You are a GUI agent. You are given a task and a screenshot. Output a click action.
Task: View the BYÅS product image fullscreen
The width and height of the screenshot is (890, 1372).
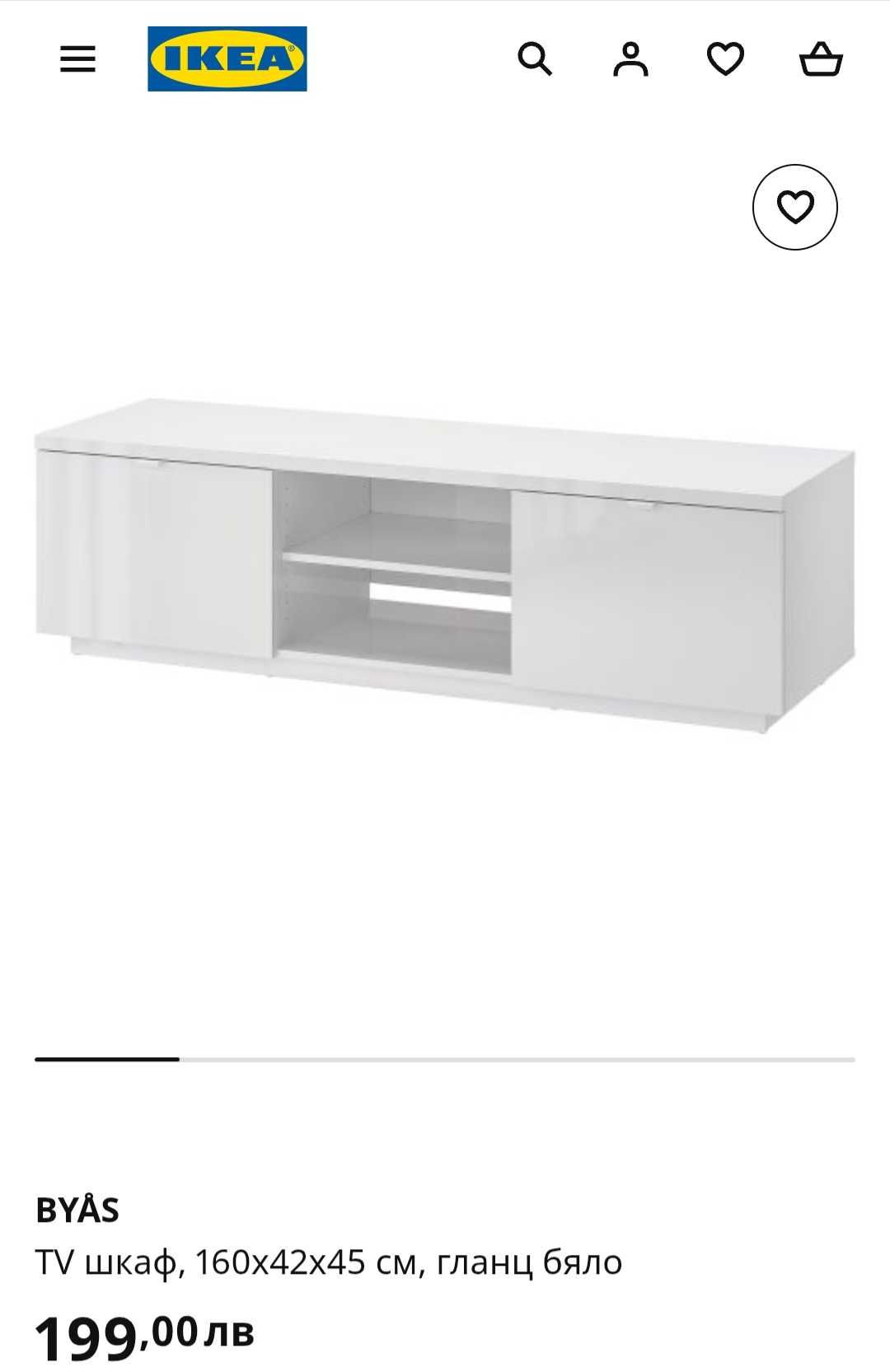[x=445, y=569]
